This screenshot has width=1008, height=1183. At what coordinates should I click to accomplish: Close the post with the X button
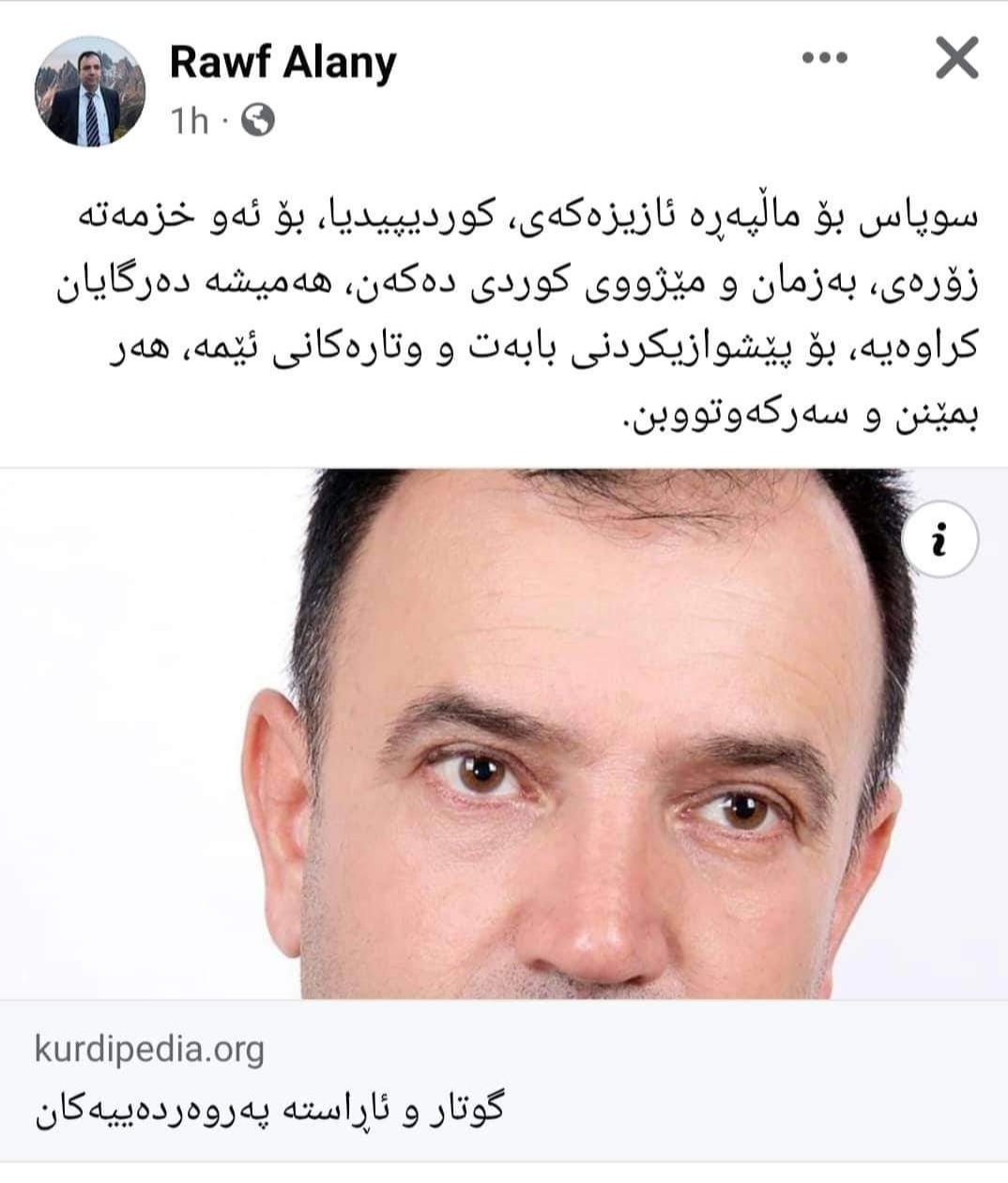[956, 59]
